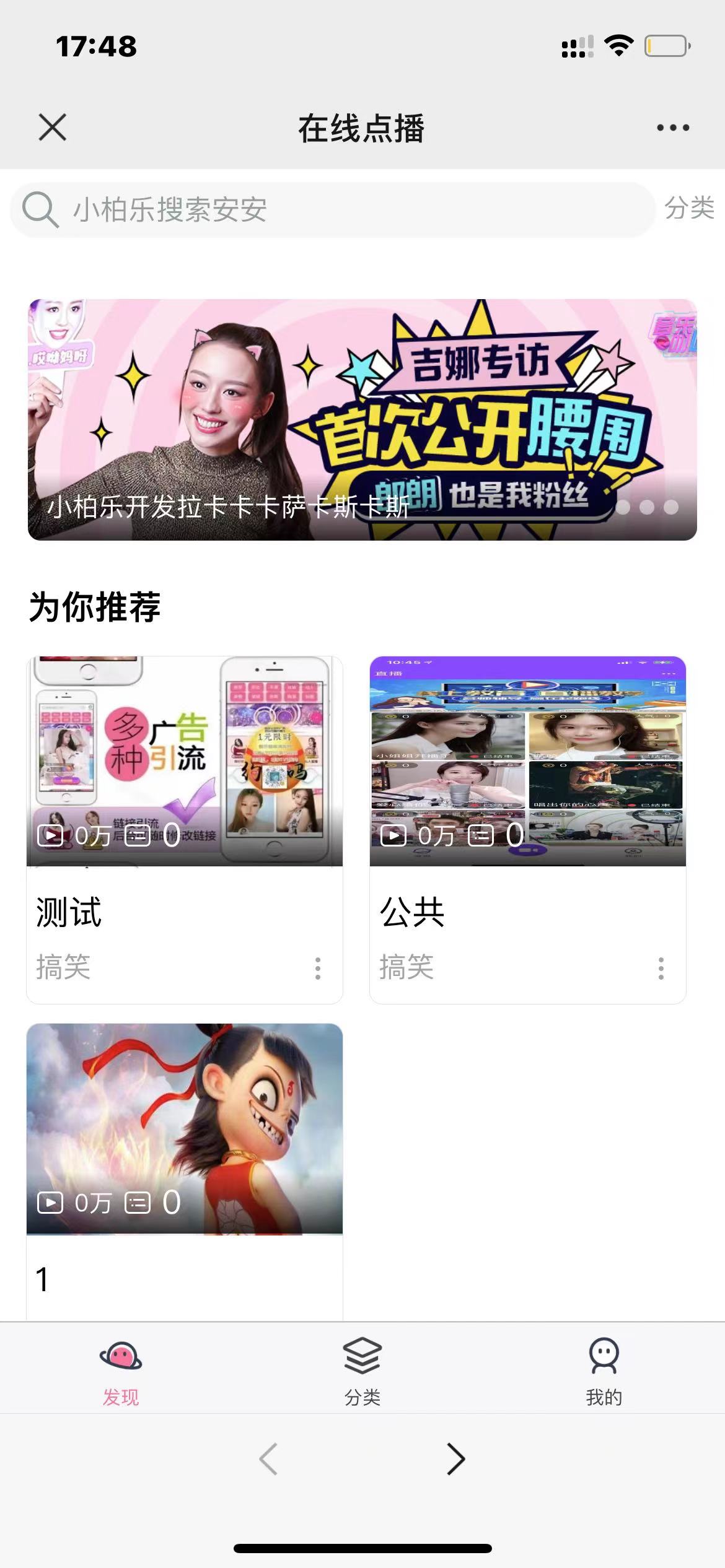The height and width of the screenshot is (1568, 725).
Task: Go forward with the browser arrow
Action: 456,1459
